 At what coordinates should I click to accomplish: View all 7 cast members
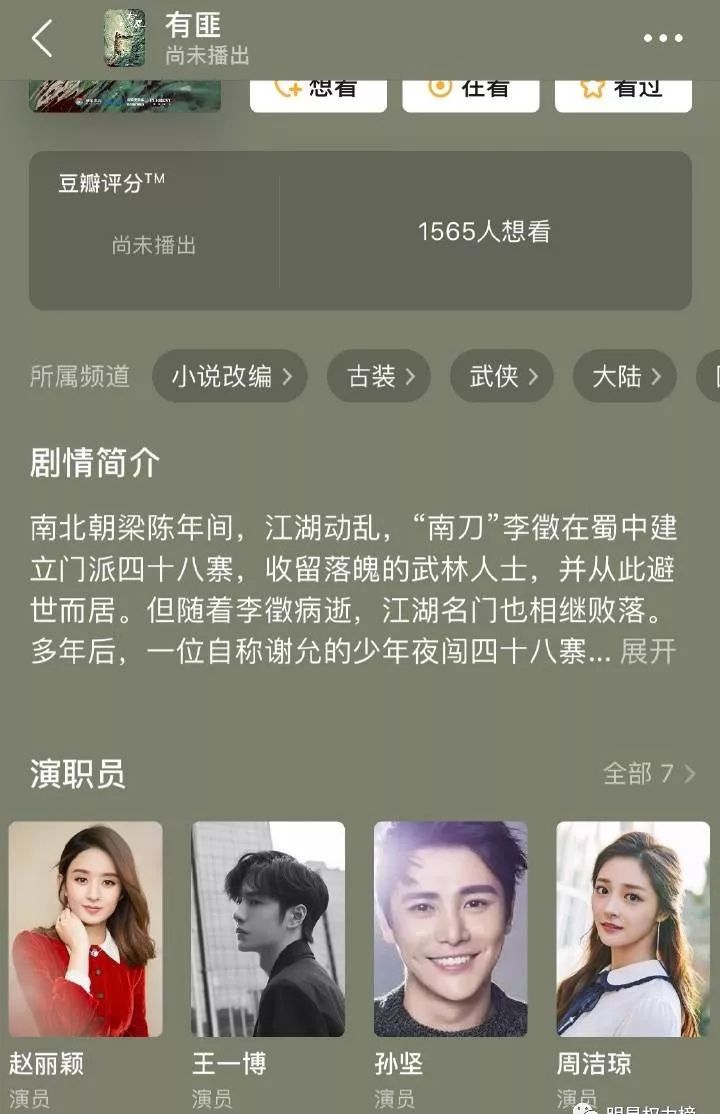coord(649,774)
